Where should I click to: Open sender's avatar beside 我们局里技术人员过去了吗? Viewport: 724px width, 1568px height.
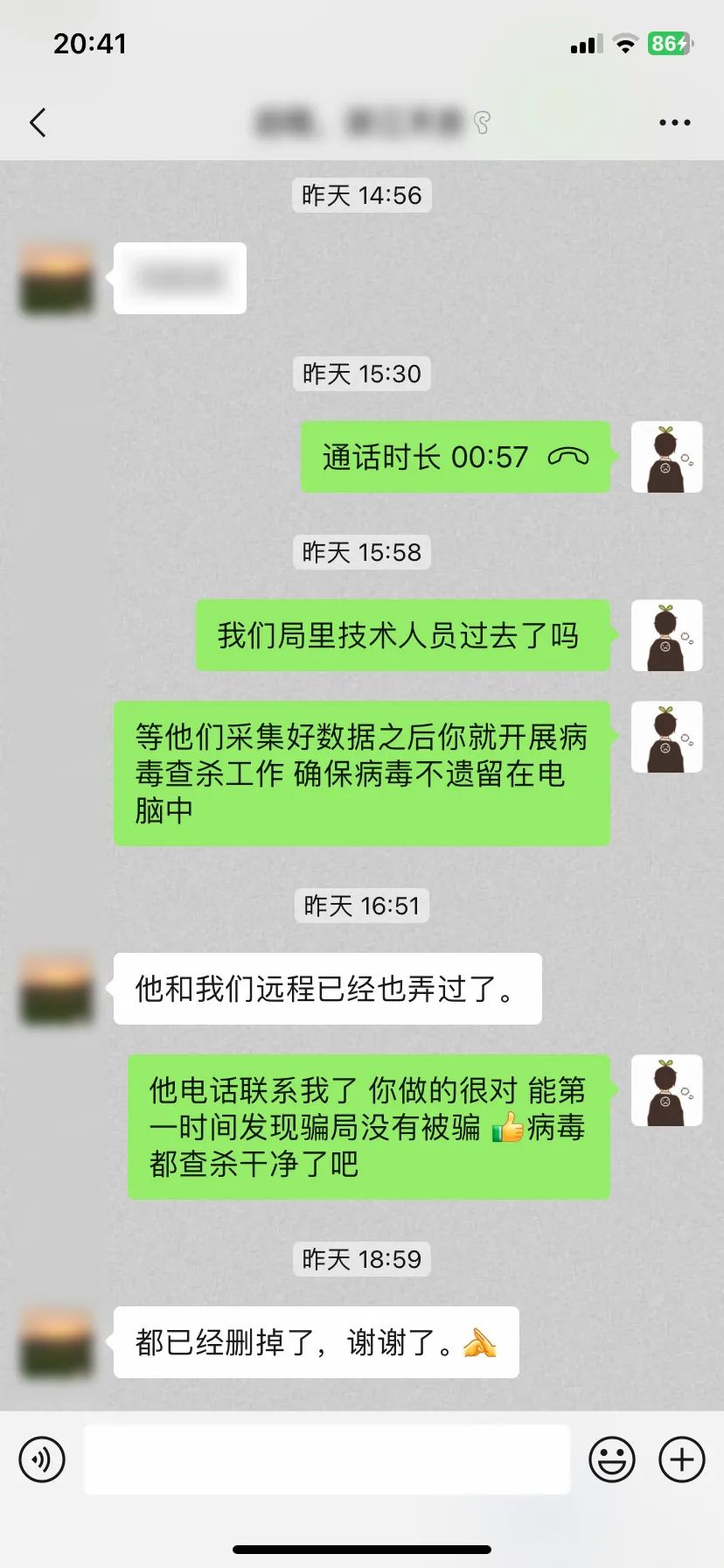pos(666,635)
